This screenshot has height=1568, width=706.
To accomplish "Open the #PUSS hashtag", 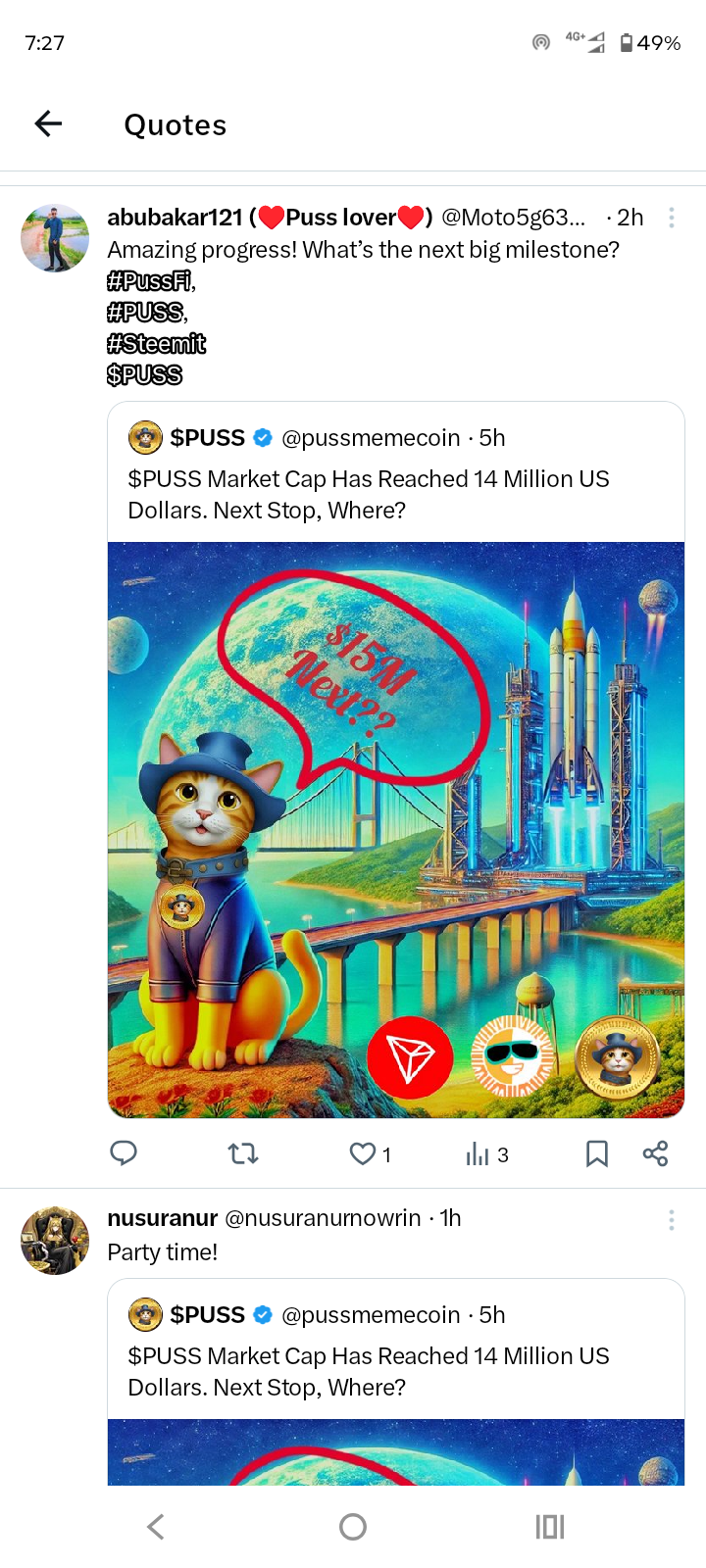I will [146, 313].
